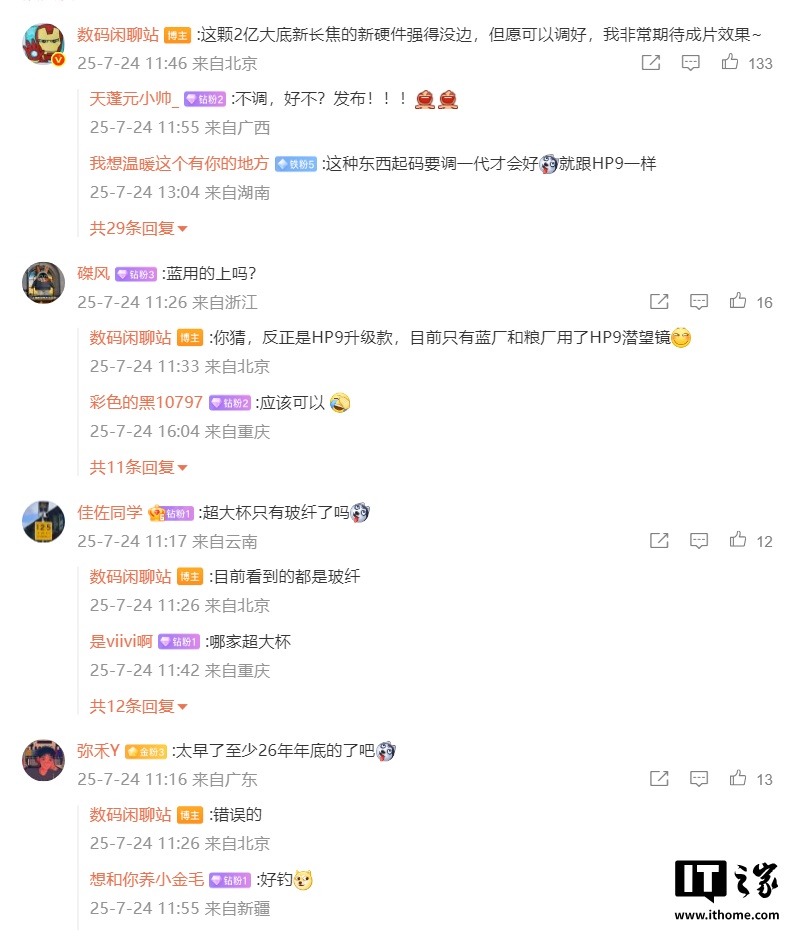
Task: Expand the 共12条回复 replies
Action: click(139, 706)
